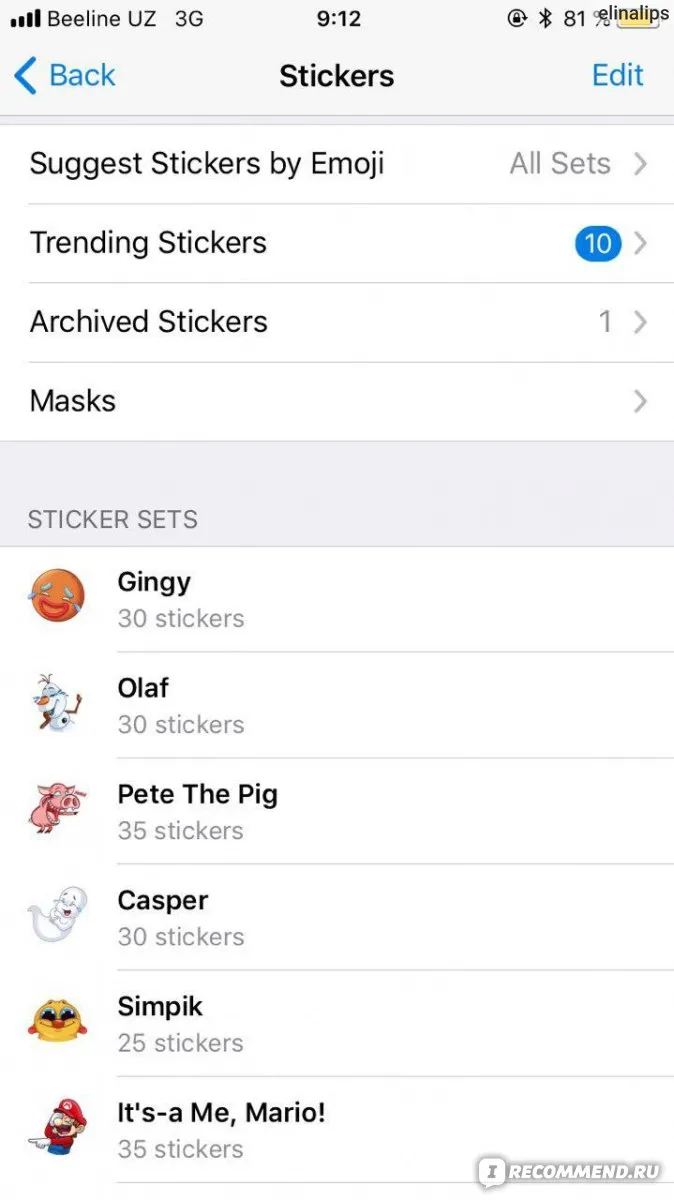Open the Simpik sticker set
Viewport: 674px width, 1200px height.
337,1023
